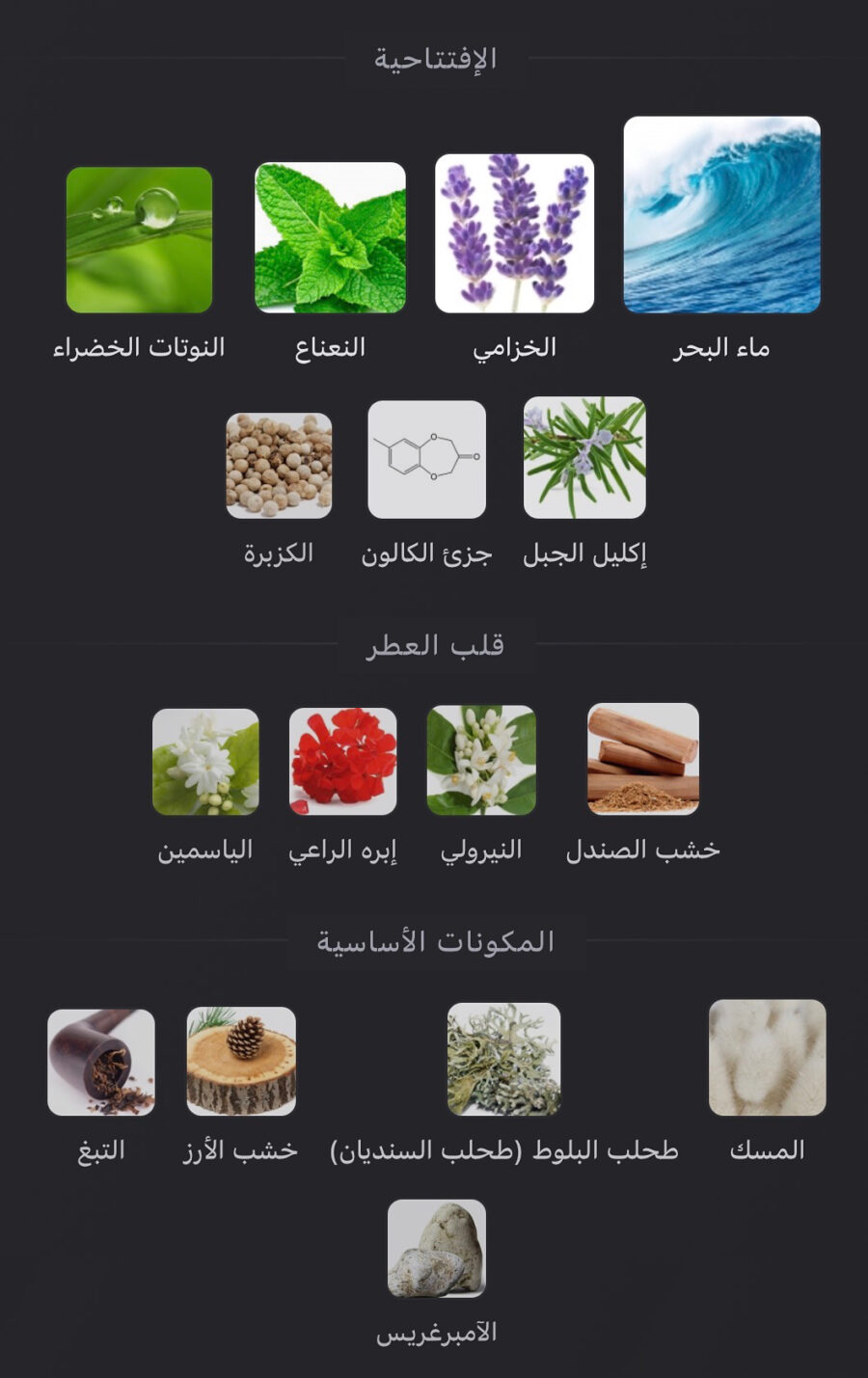View the إكليل الجبل note
This screenshot has height=1378, width=868.
584,458
